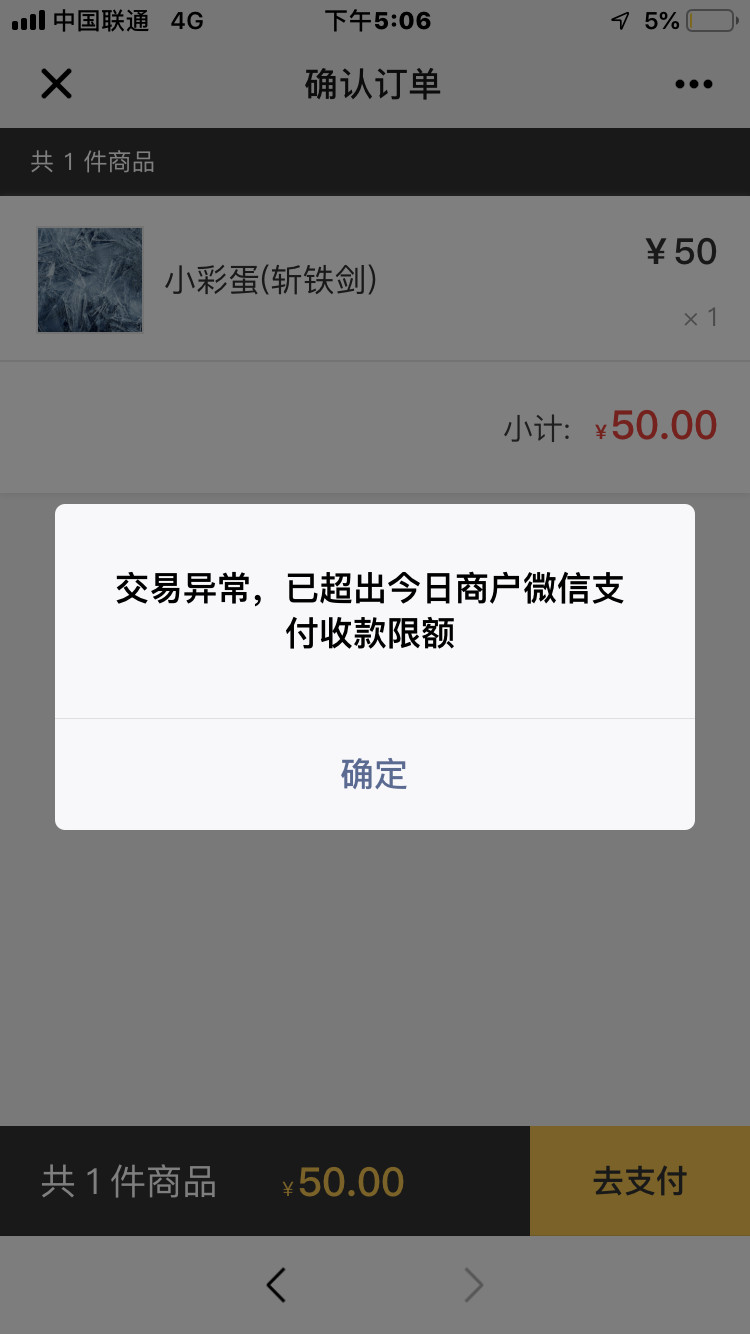Viewport: 750px width, 1334px height.
Task: Close the order confirmation page
Action: tap(56, 84)
